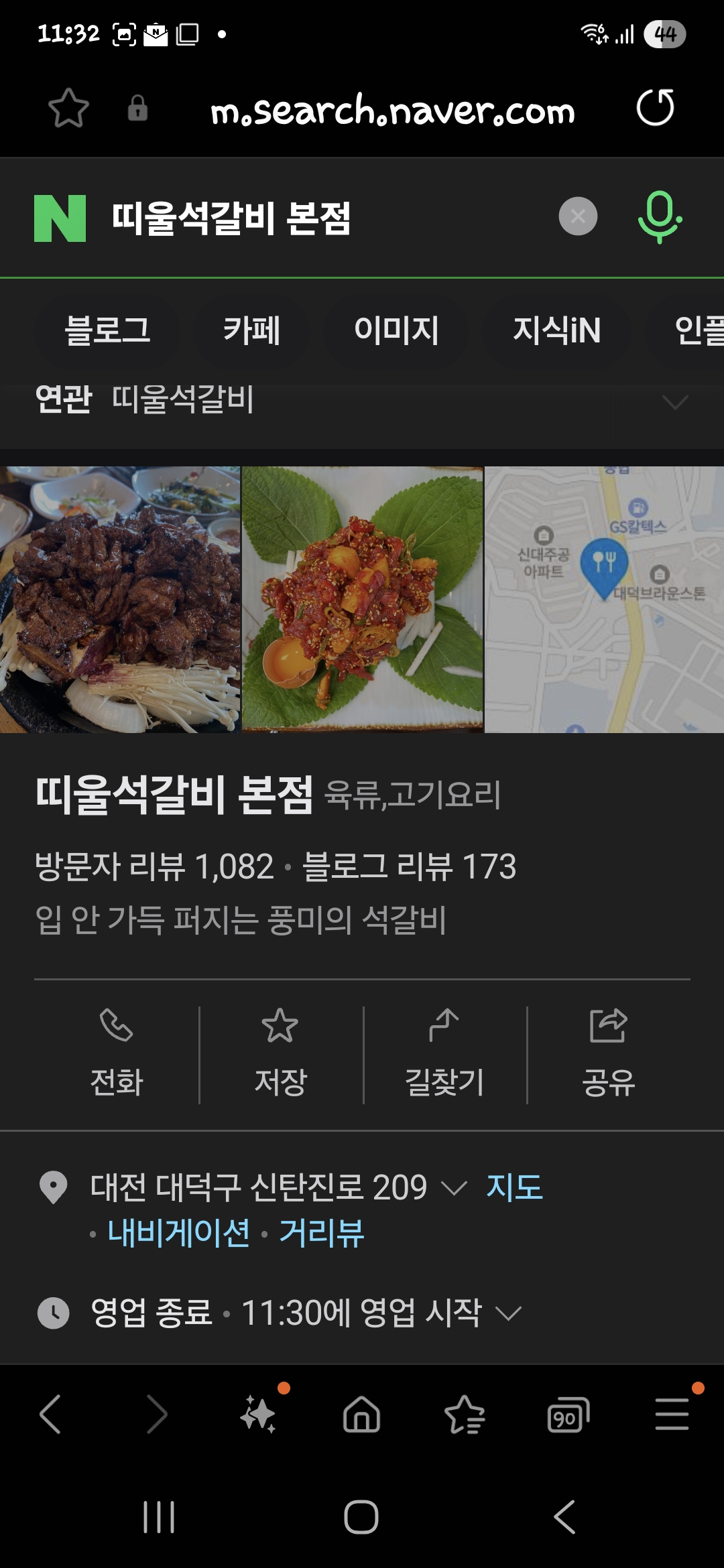Image resolution: width=724 pixels, height=1568 pixels.
Task: Share the restaurant with 공유
Action: click(608, 1054)
